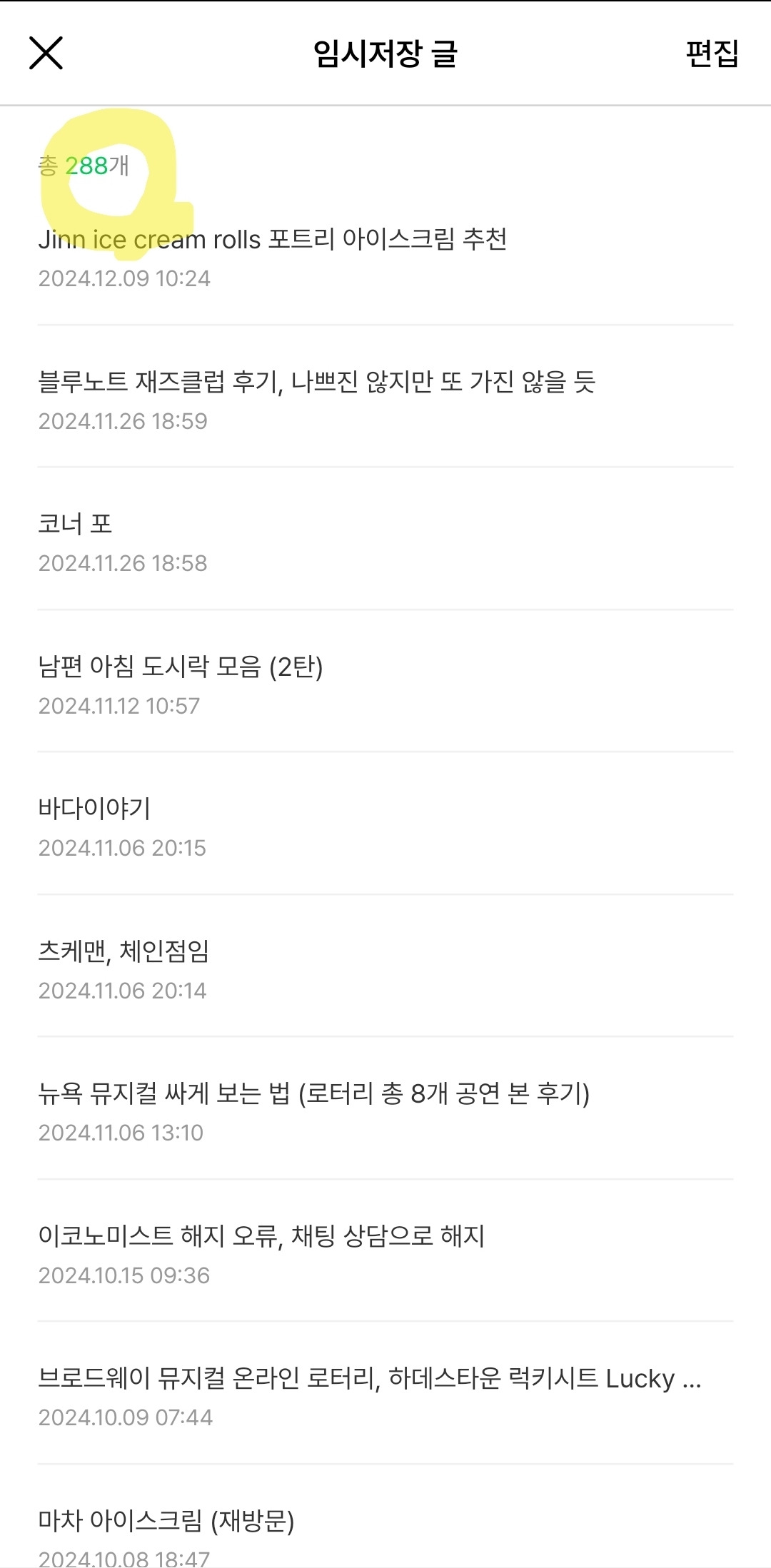Viewport: 771px width, 1568px height.
Task: Tap the 2024.11.06 13:10 timestamp
Action: tap(121, 1133)
